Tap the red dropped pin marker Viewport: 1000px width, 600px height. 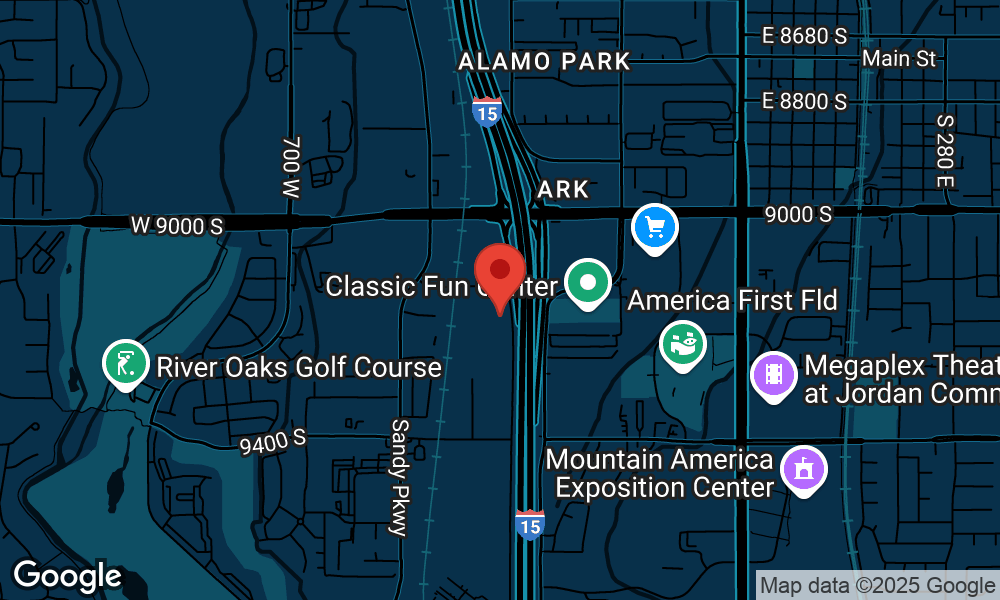coord(499,271)
